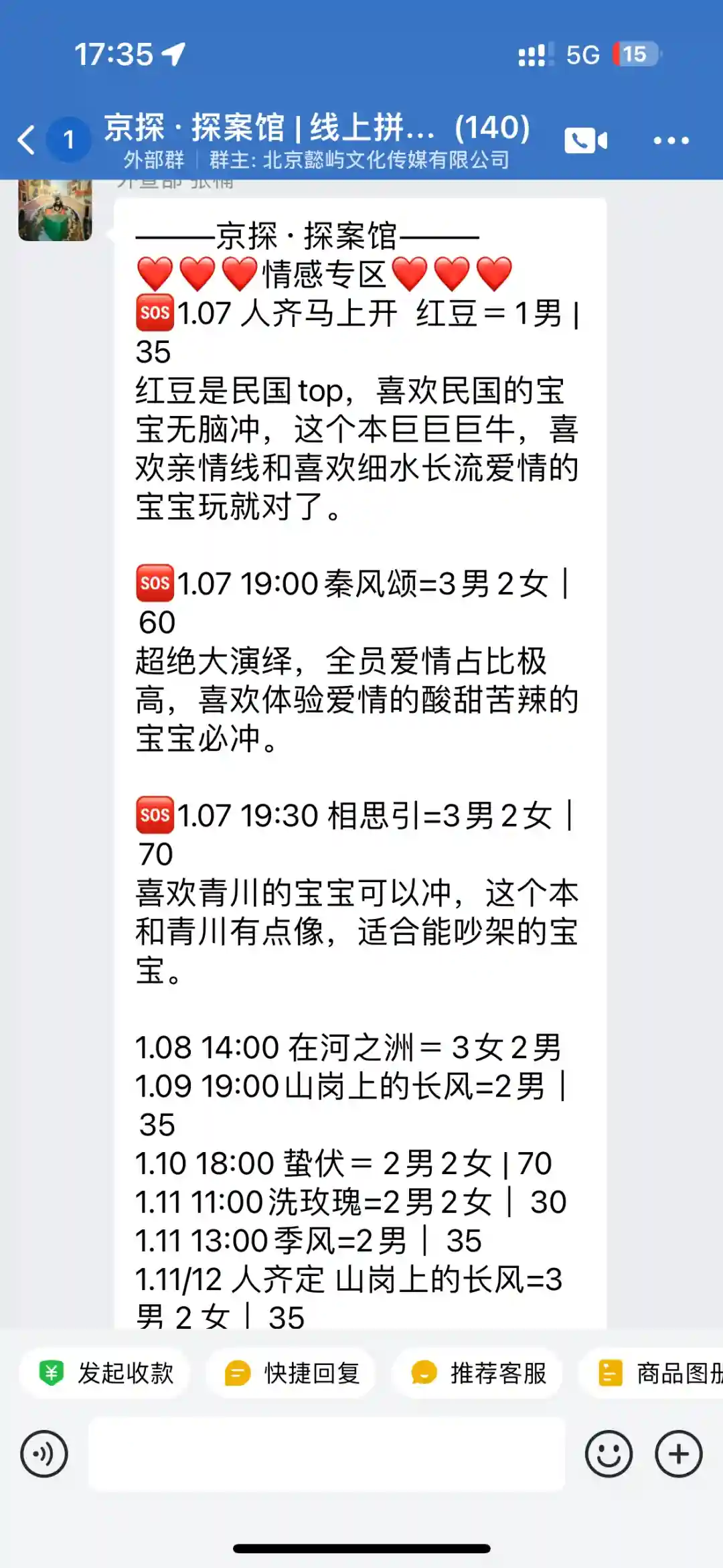Image resolution: width=723 pixels, height=1568 pixels.
Task: Open the group chat overflow menu
Action: (671, 140)
